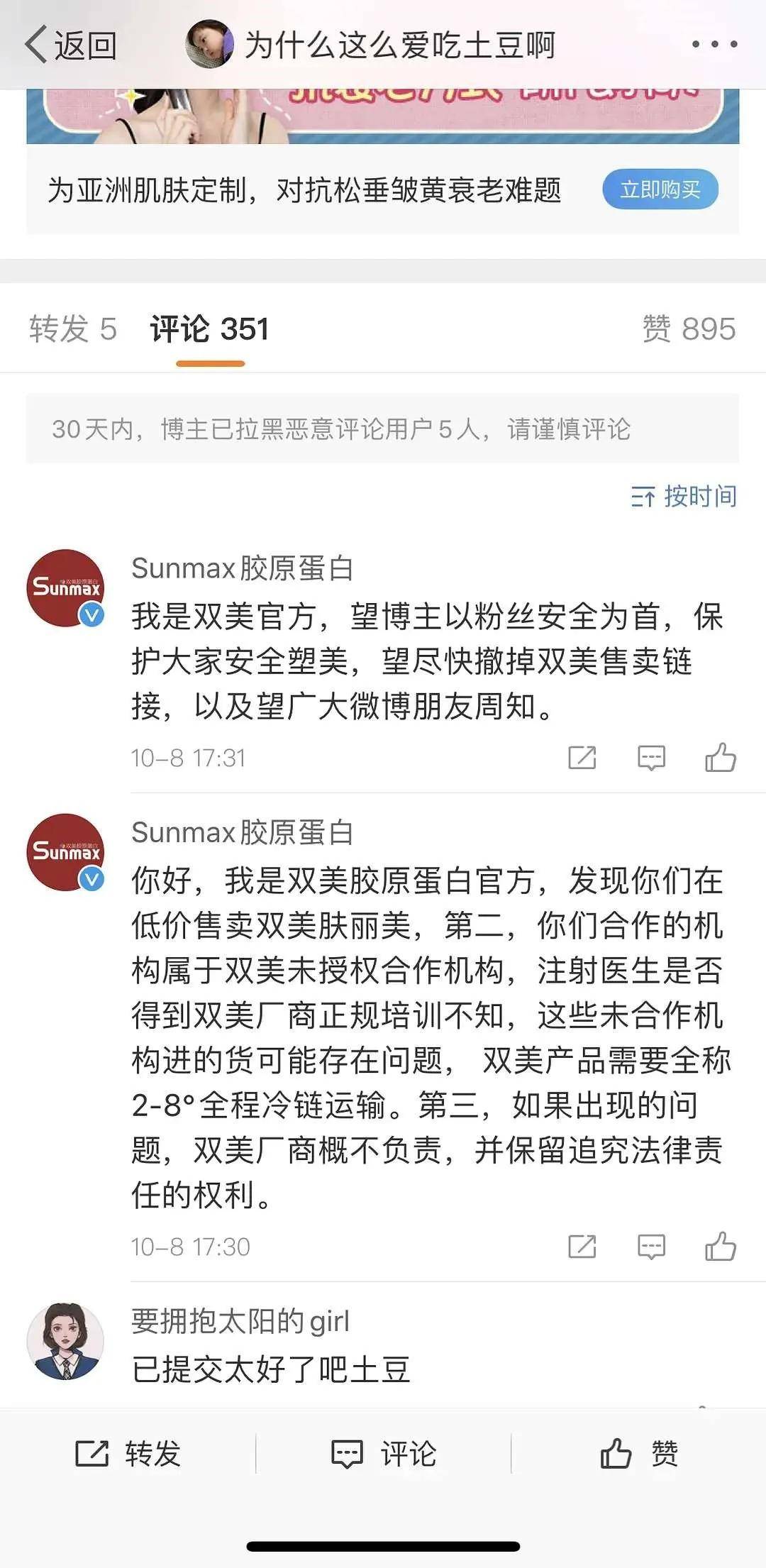The image size is (766, 1568).
Task: Click the share icon on Sunmax's first comment
Action: click(582, 758)
